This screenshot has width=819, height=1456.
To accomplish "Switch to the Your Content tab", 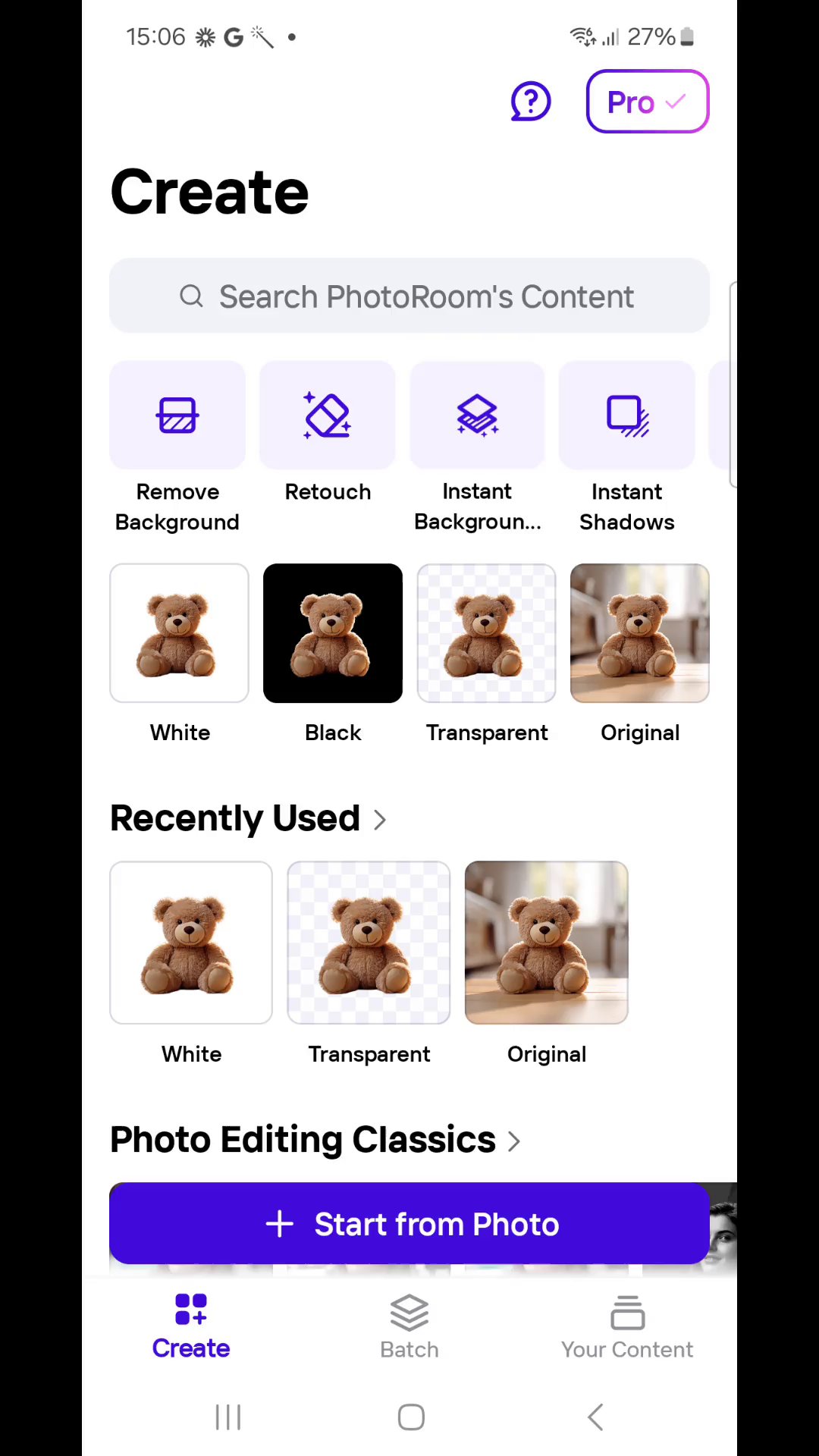I will coord(627,1327).
